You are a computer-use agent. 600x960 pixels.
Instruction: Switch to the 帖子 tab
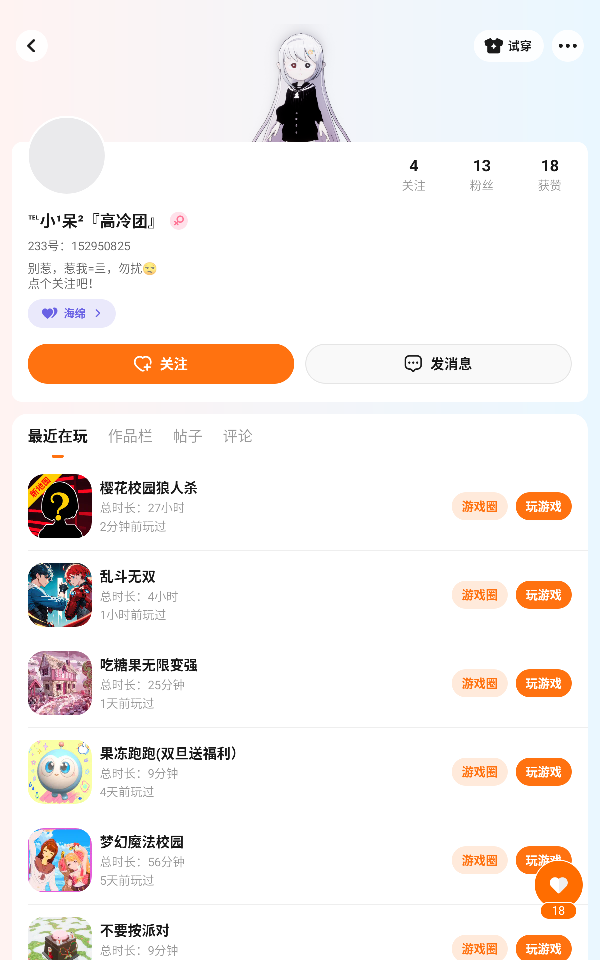coord(188,436)
